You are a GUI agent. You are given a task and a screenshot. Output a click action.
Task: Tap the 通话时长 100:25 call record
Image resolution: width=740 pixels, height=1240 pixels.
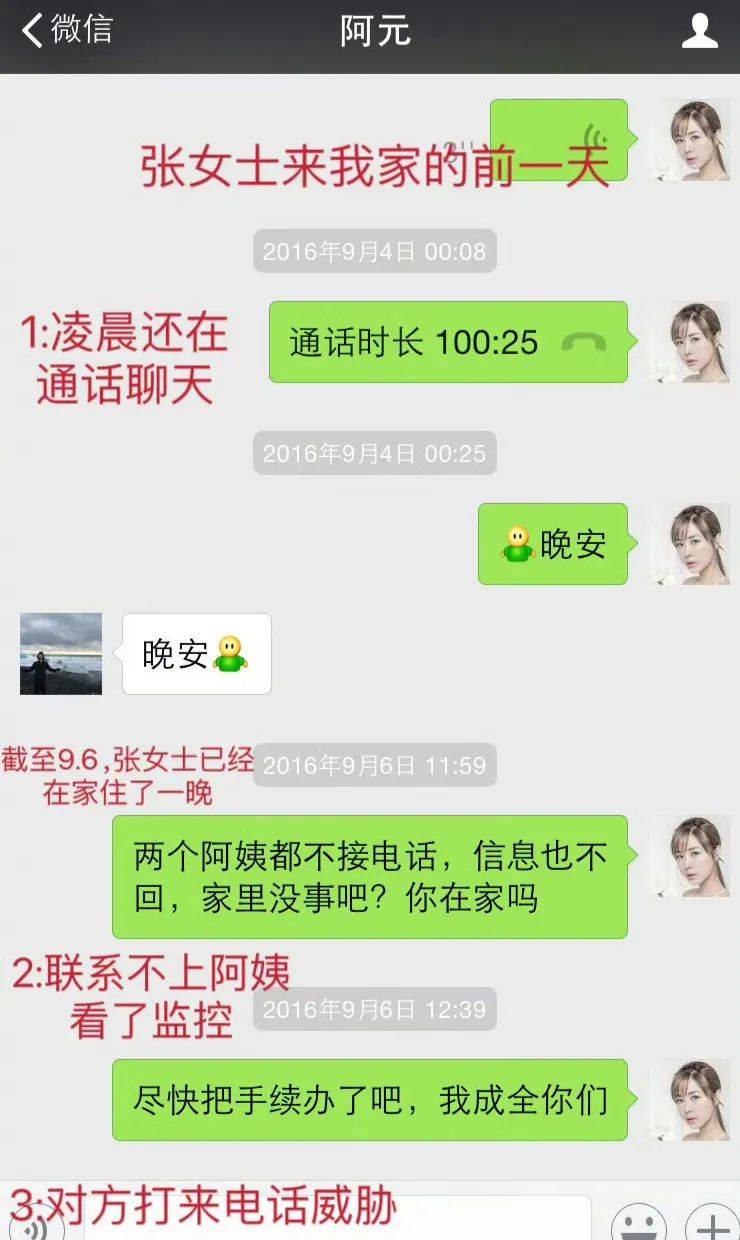448,342
